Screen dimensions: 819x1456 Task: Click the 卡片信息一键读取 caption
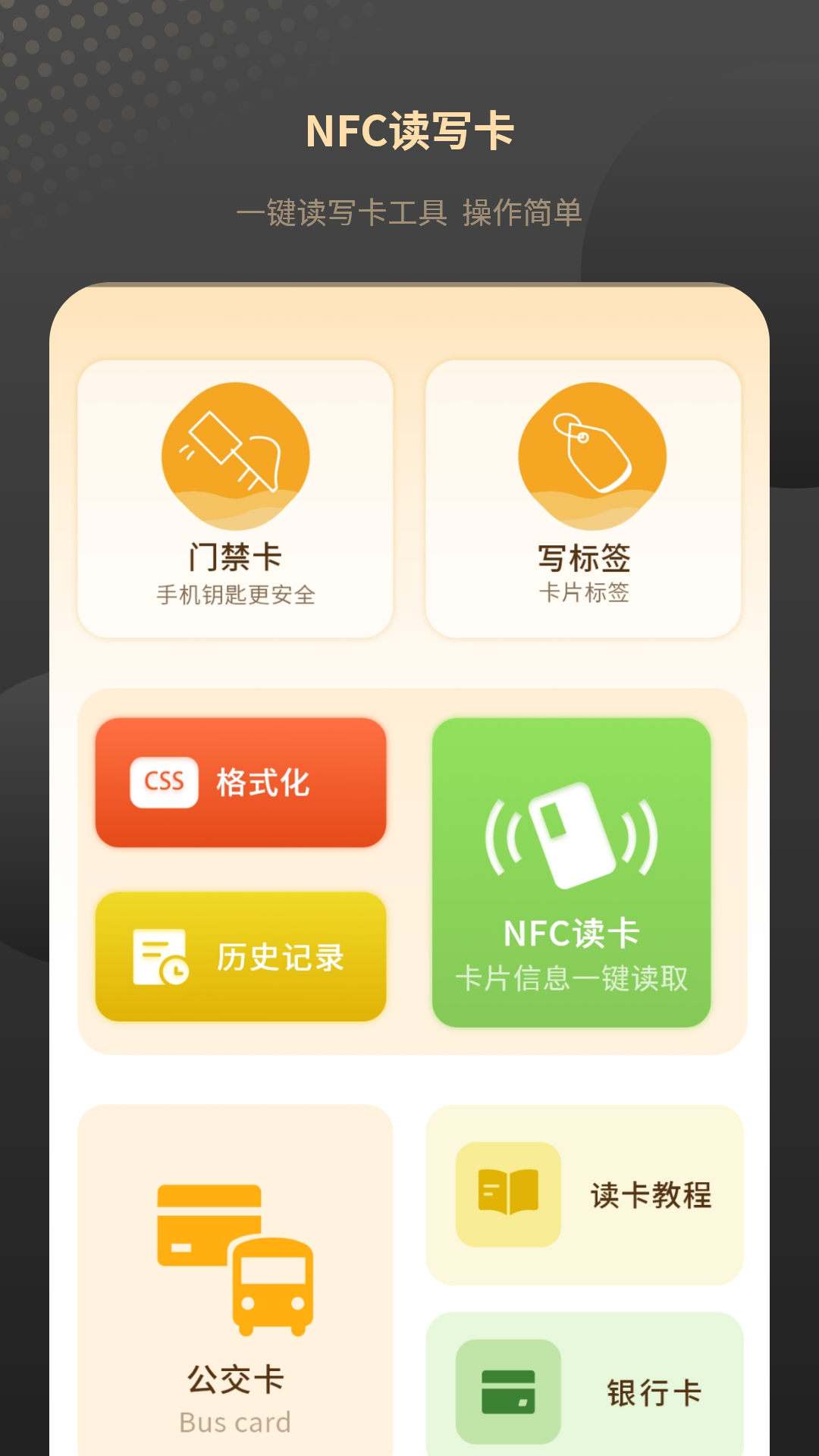tap(571, 980)
